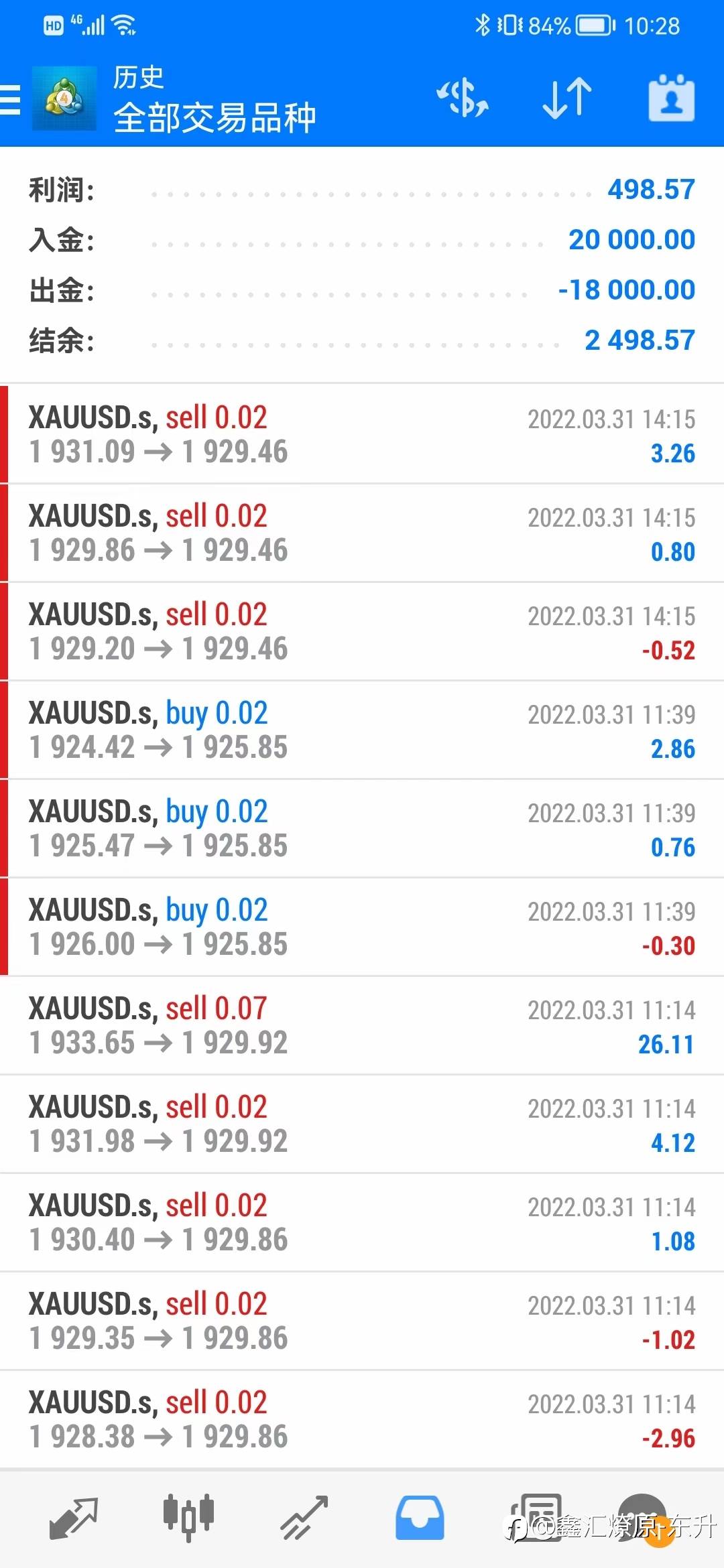Switch to the trade tab
This screenshot has width=724, height=1568.
(x=304, y=1518)
